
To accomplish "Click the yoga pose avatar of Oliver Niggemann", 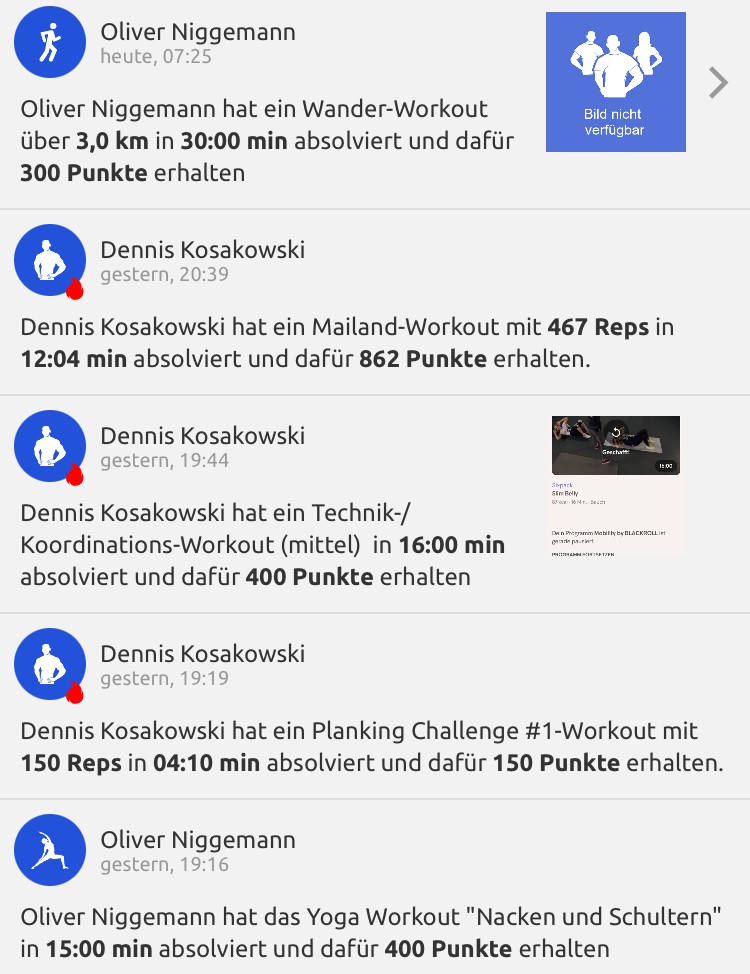I will coord(49,849).
